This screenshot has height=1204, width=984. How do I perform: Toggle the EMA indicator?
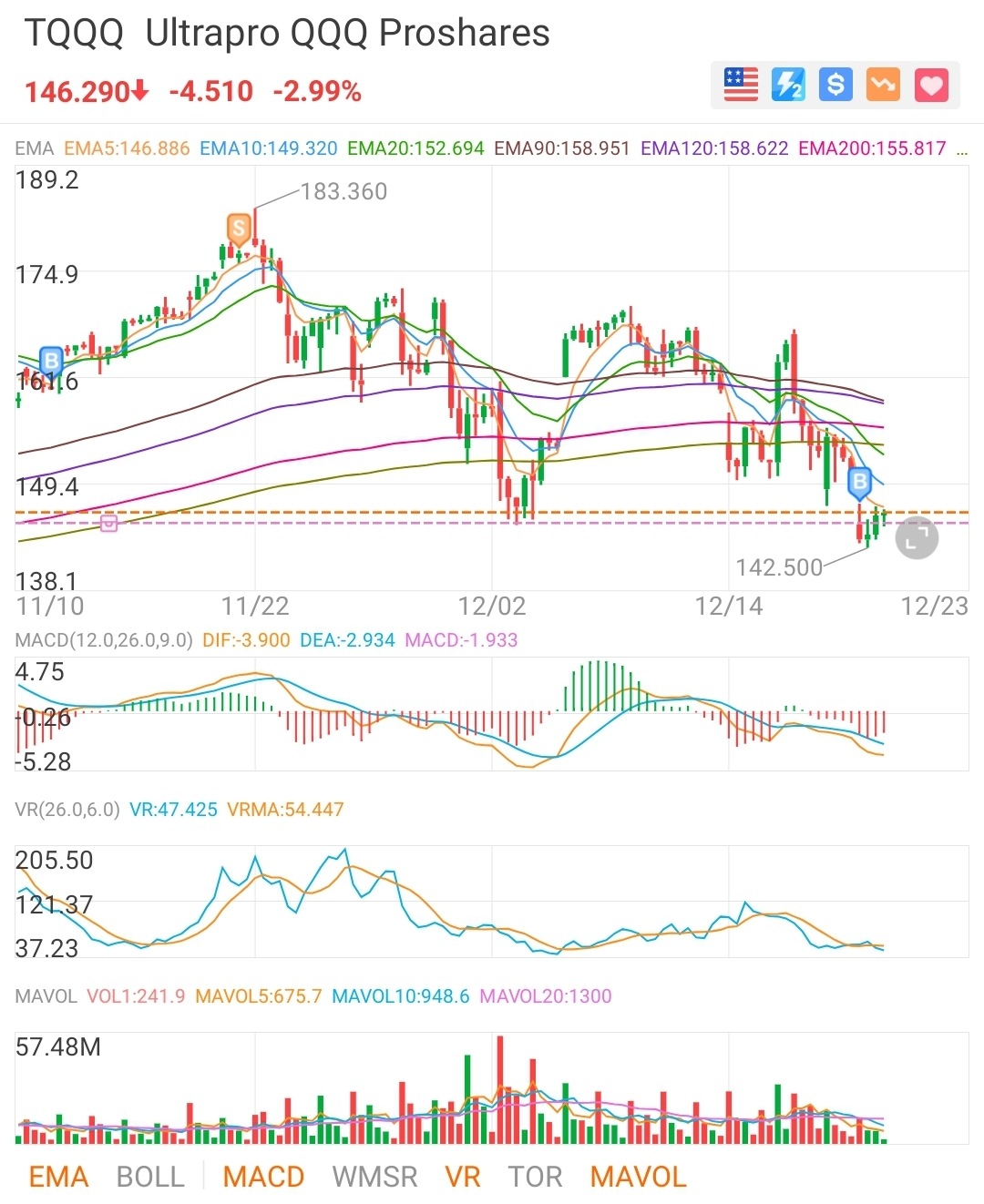58,1177
